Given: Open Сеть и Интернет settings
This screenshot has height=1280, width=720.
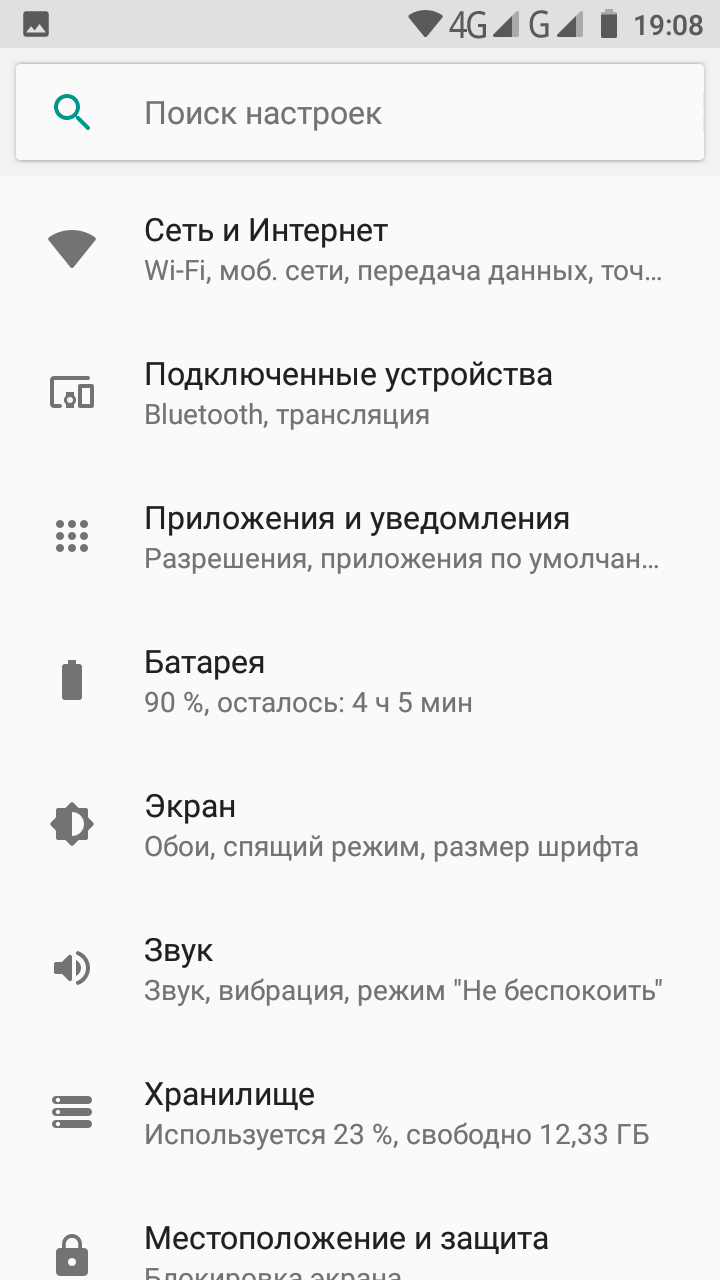Looking at the screenshot, I should point(360,249).
